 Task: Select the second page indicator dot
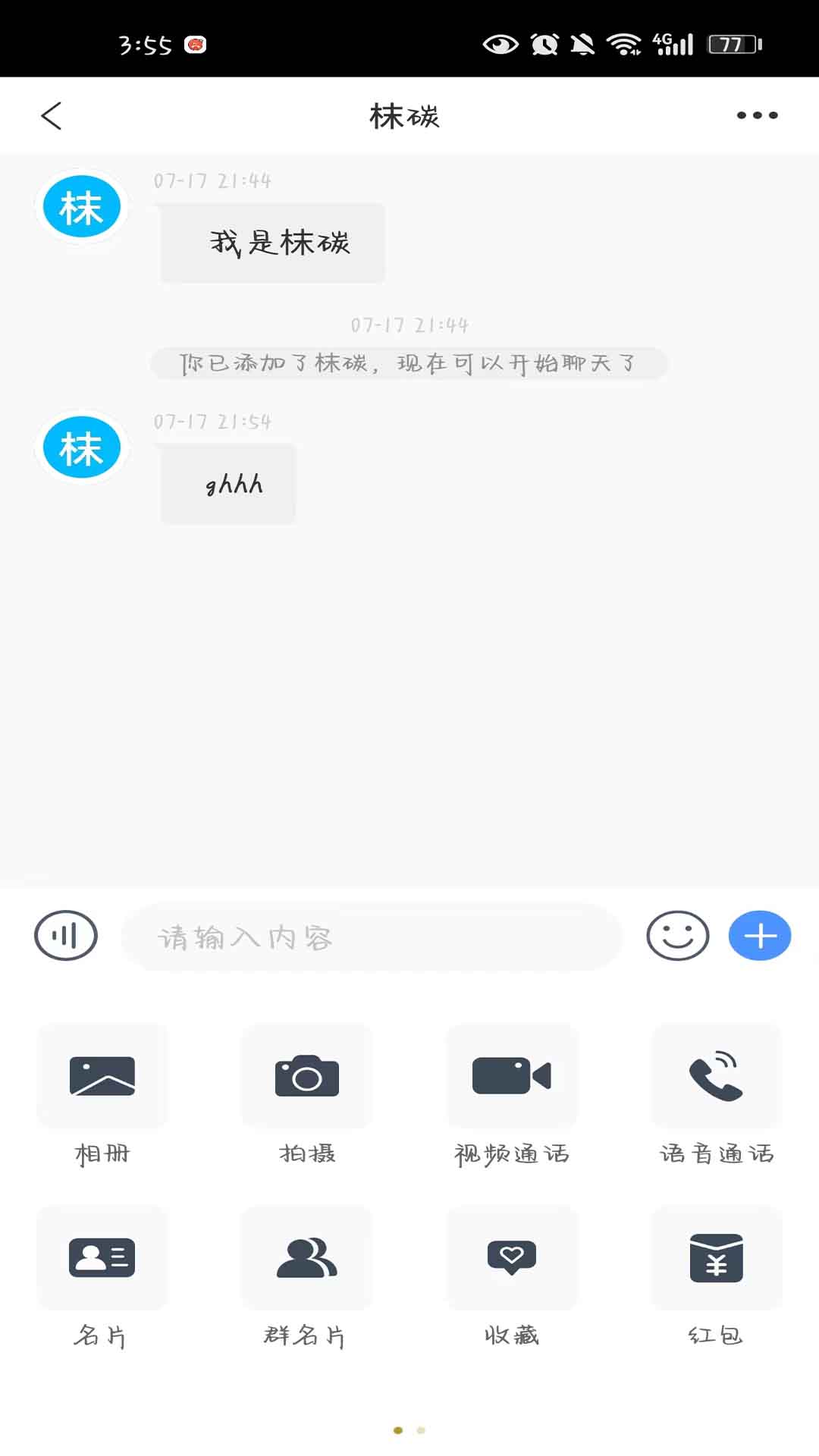click(421, 1430)
